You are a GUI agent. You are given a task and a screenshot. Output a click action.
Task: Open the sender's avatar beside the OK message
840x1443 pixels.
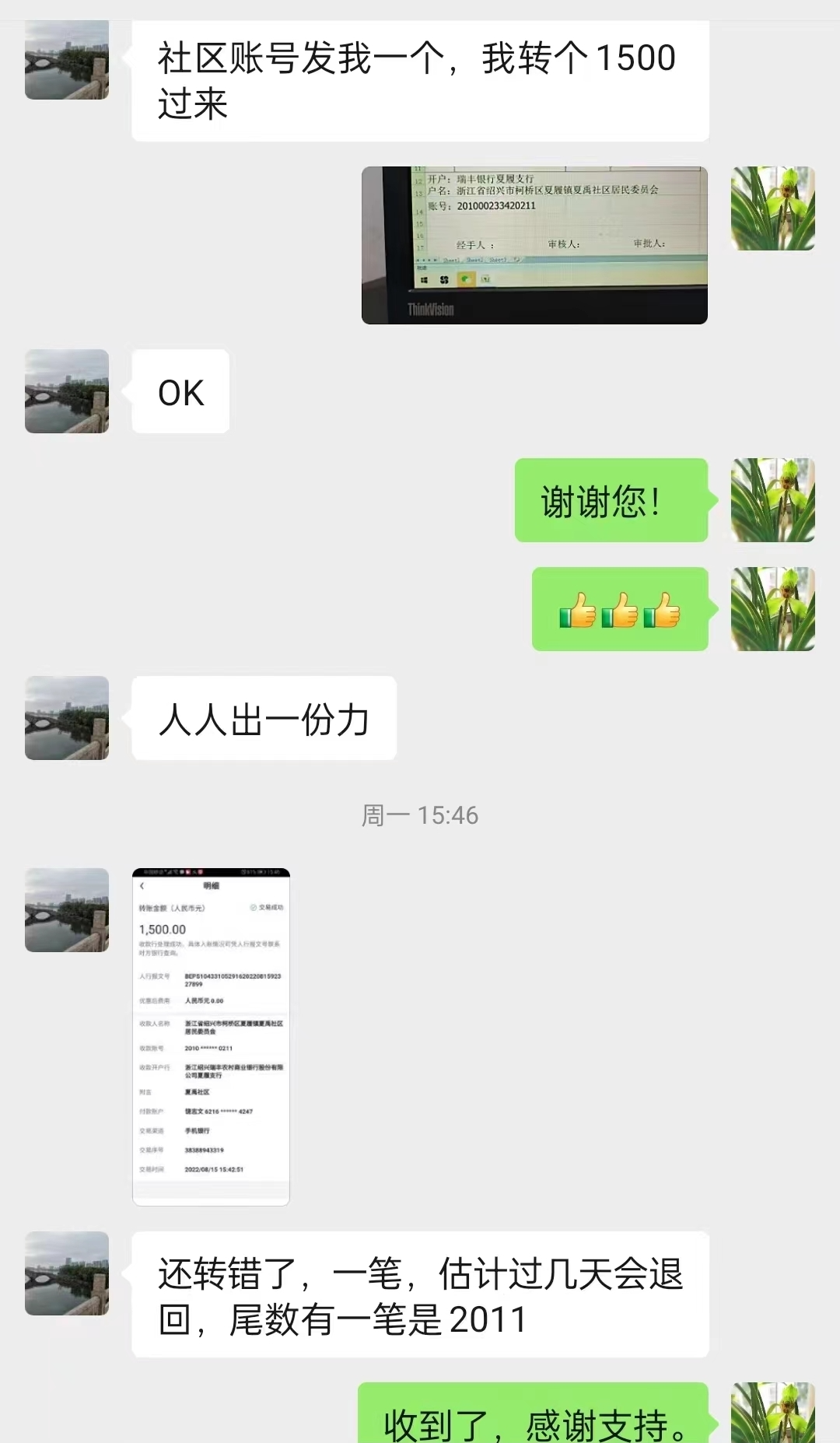pyautogui.click(x=67, y=391)
